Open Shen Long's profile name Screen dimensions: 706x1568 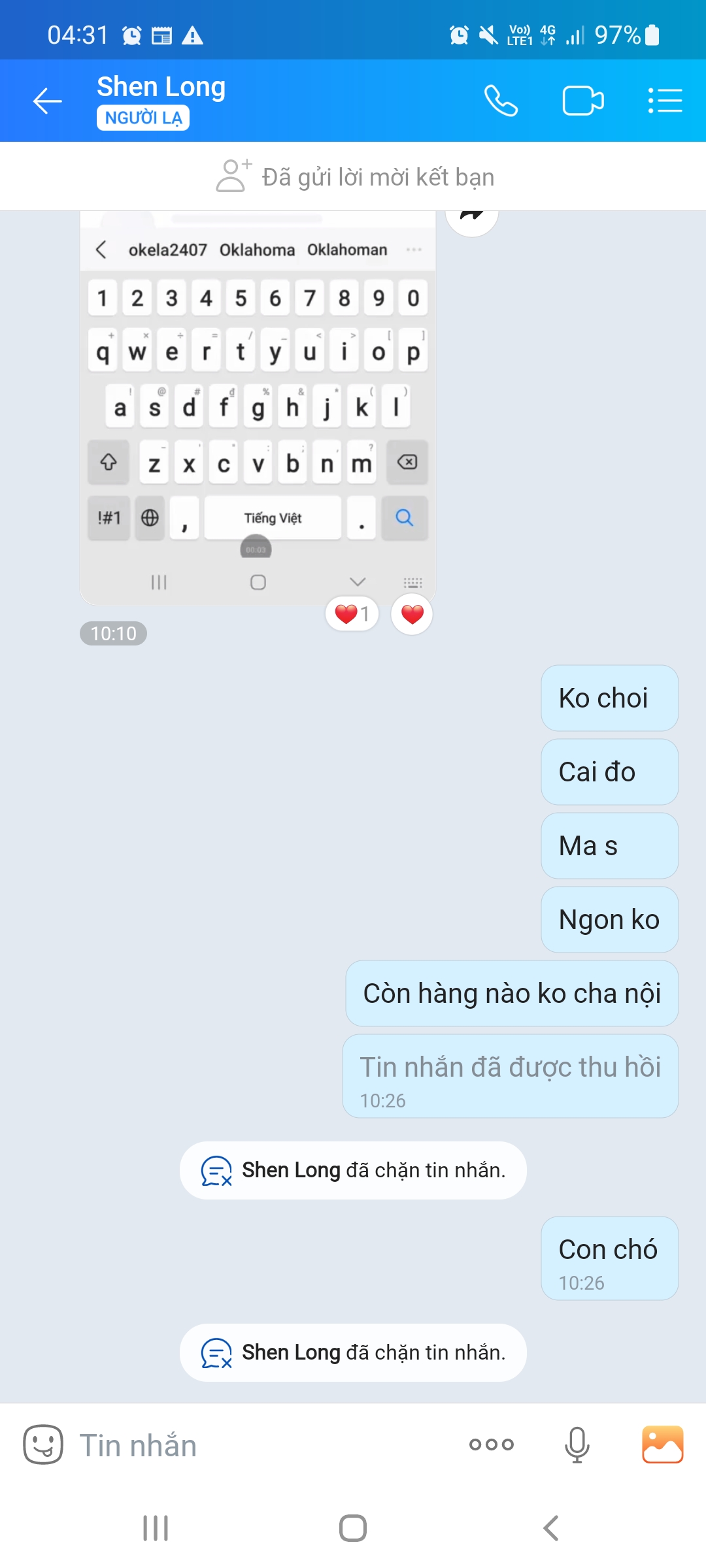(x=161, y=87)
